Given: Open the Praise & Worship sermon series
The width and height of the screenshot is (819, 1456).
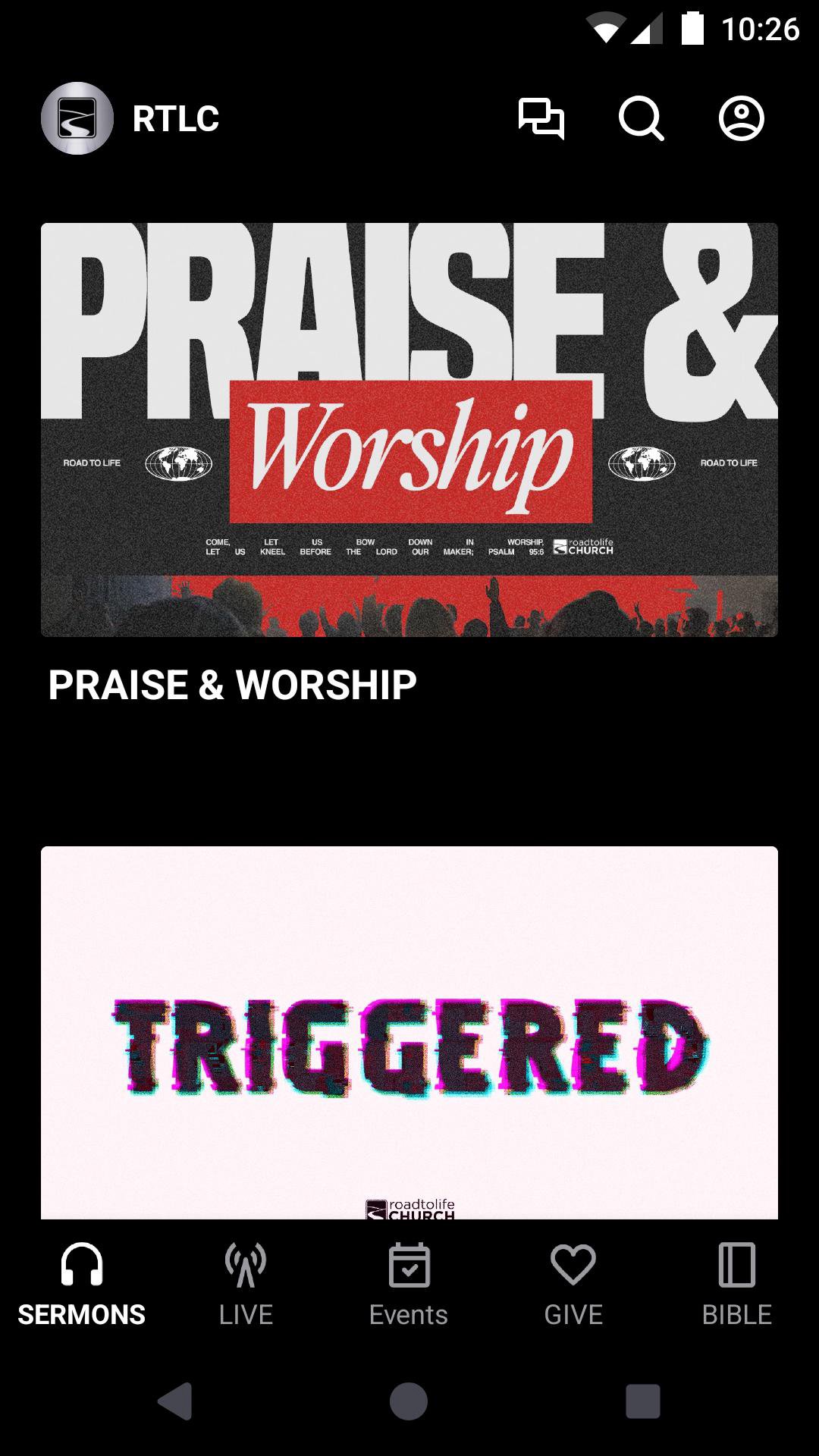Looking at the screenshot, I should coord(409,429).
